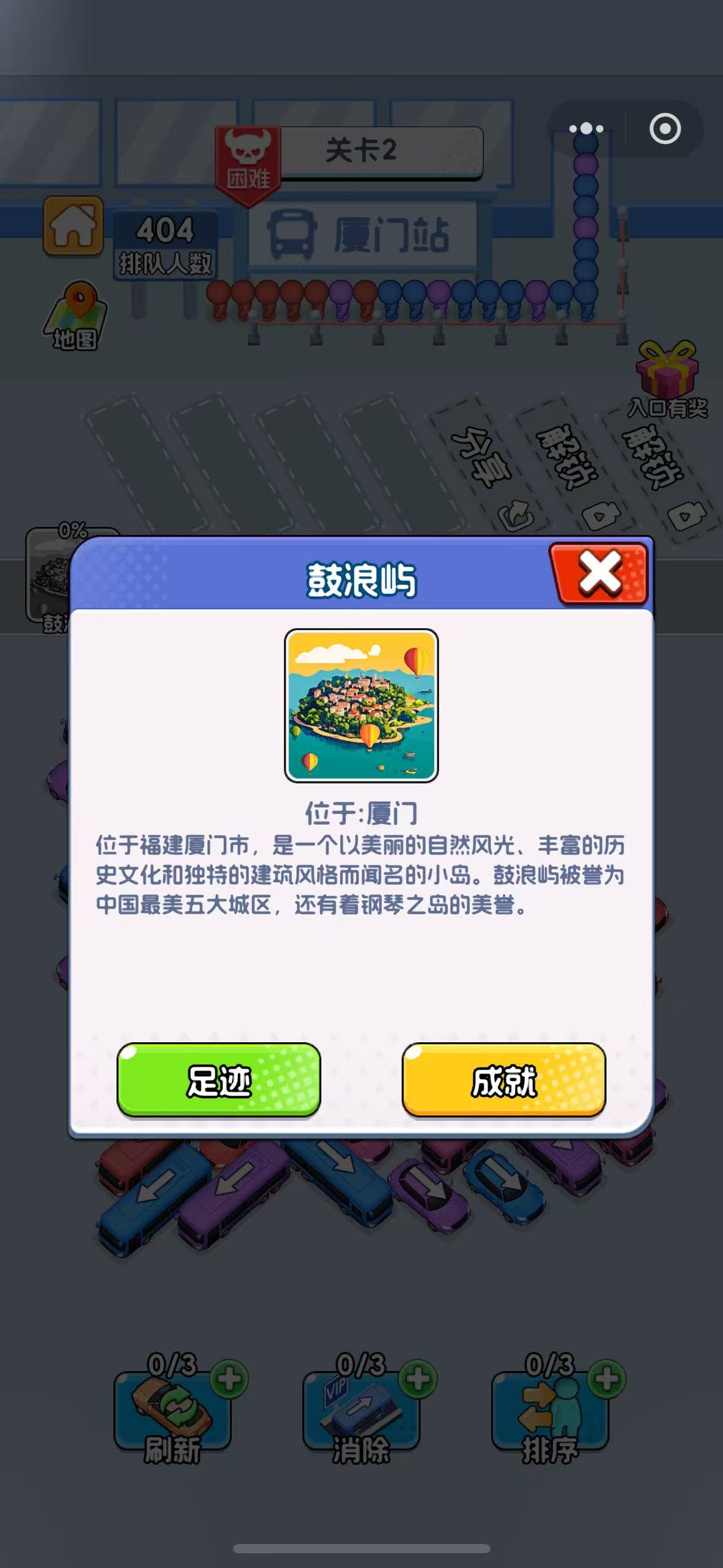Screen dimensions: 723x1568
Task: Close the 鼓浪屿 dialog
Action: click(x=600, y=574)
